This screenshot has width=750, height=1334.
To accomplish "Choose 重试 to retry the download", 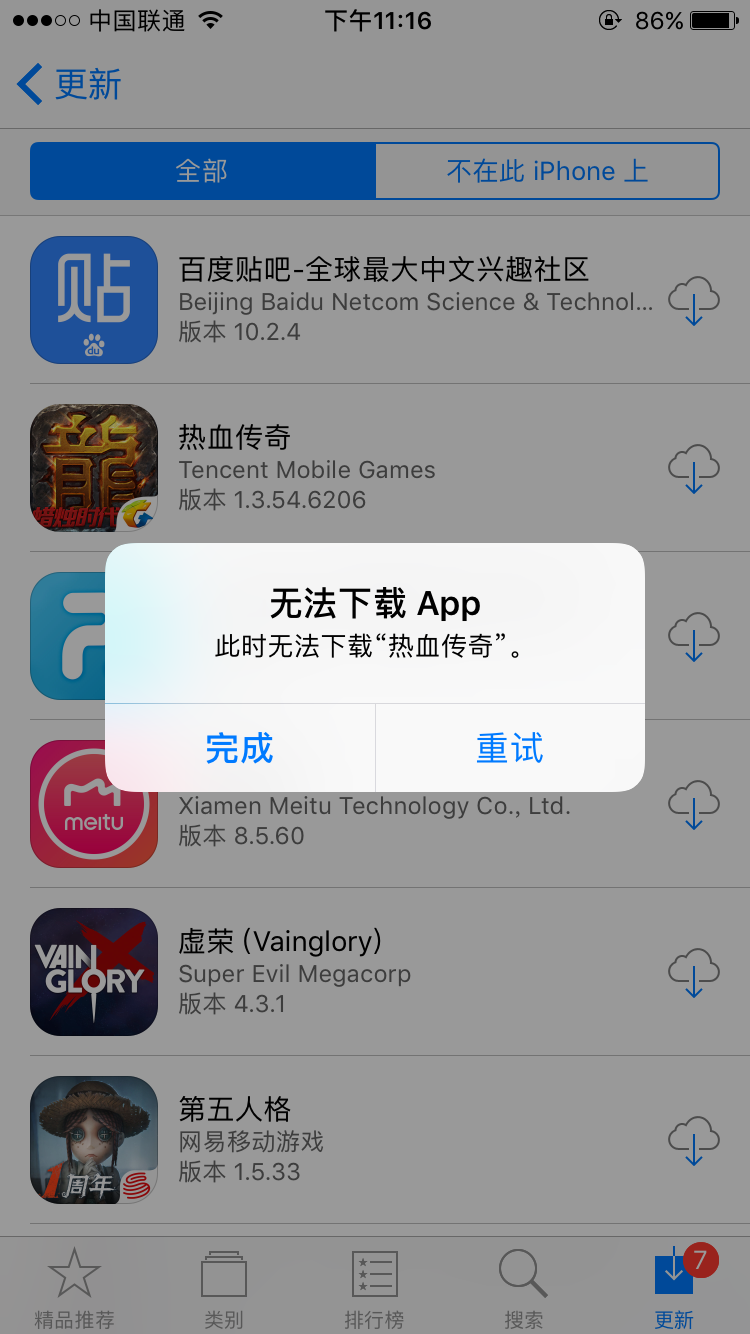I will click(x=510, y=748).
